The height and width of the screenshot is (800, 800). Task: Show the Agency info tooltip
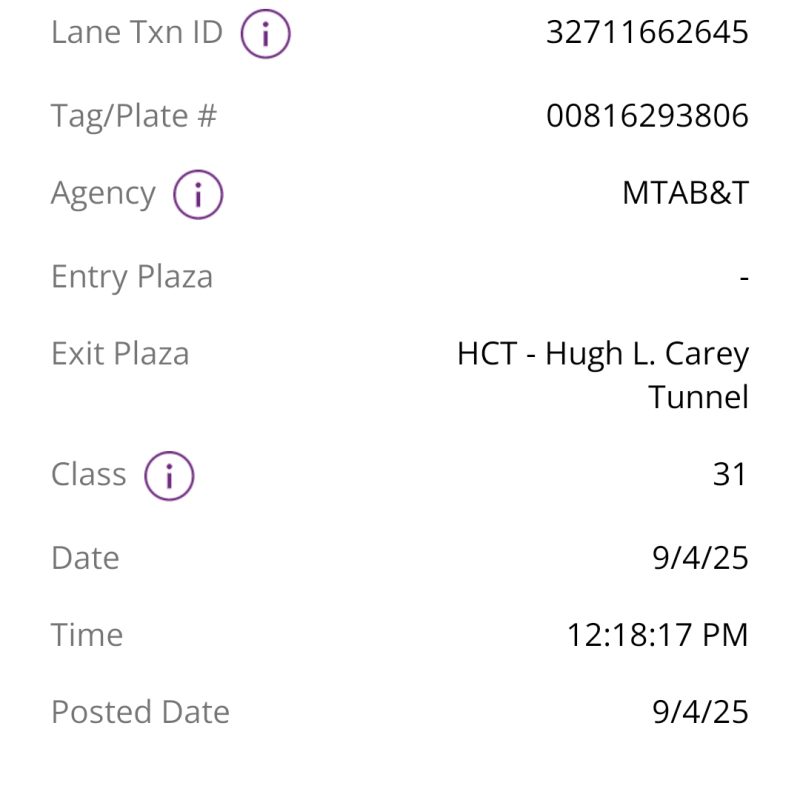coord(198,194)
